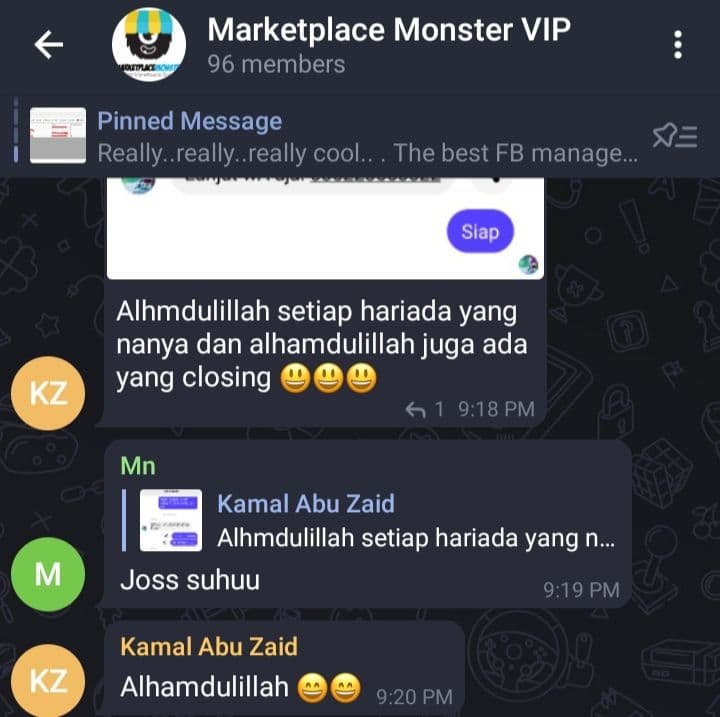Open Kamal Abu Zaid name above Alhamdulillah
The width and height of the screenshot is (720, 717).
point(209,646)
